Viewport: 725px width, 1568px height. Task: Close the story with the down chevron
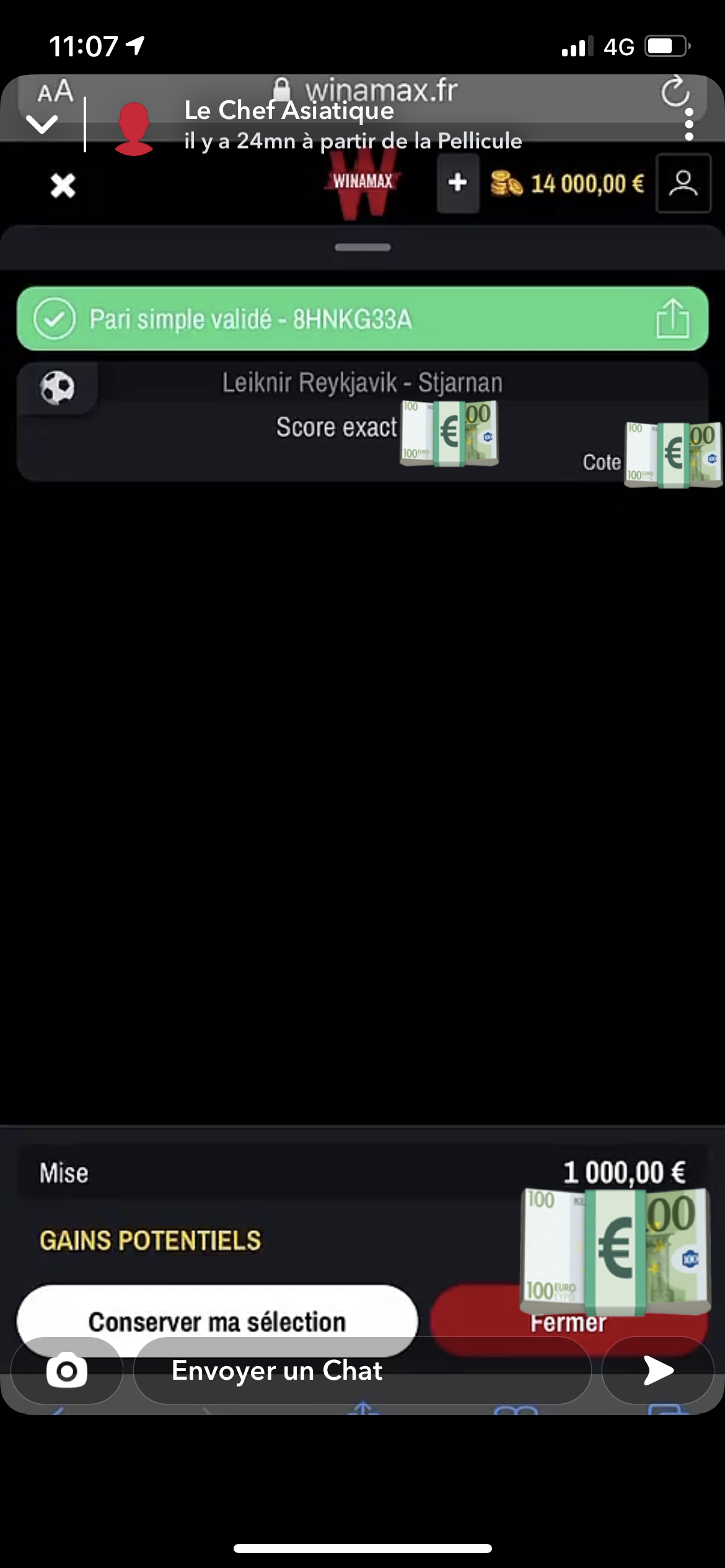pyautogui.click(x=42, y=124)
